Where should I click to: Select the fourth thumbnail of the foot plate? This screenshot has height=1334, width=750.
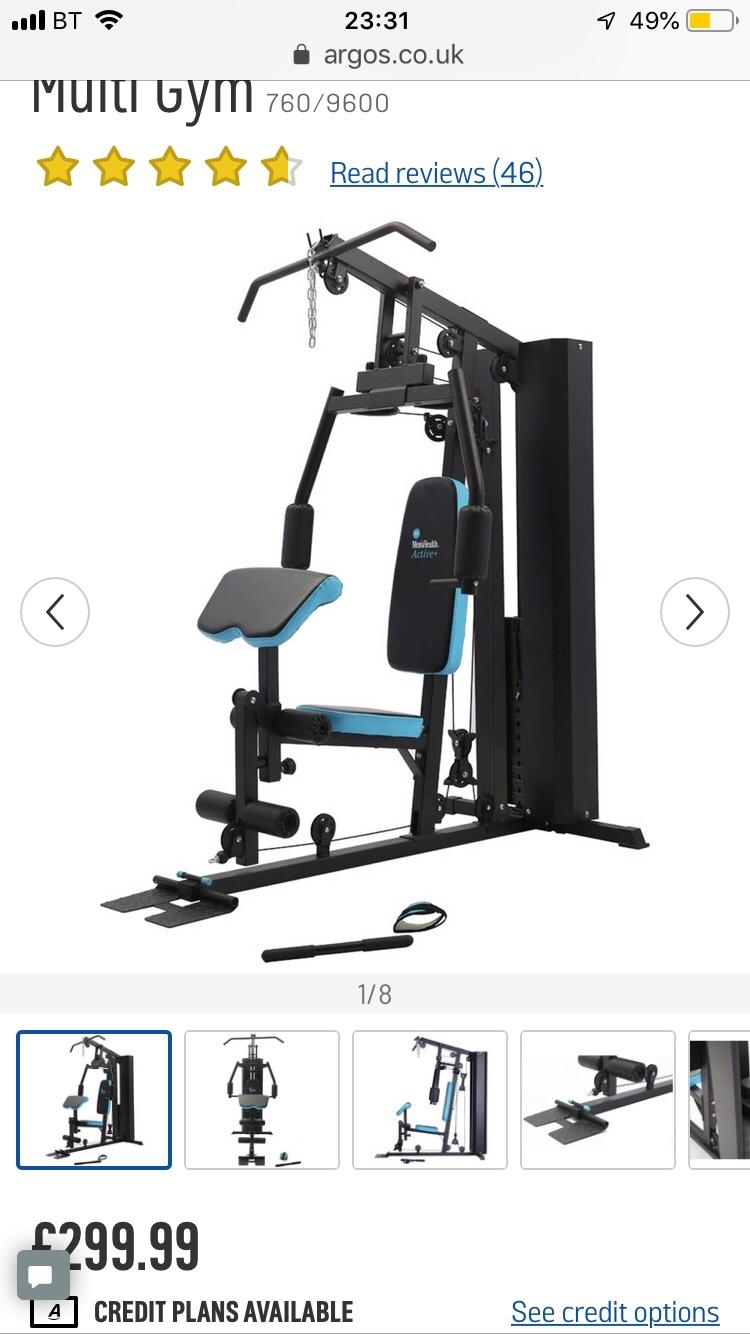598,1100
